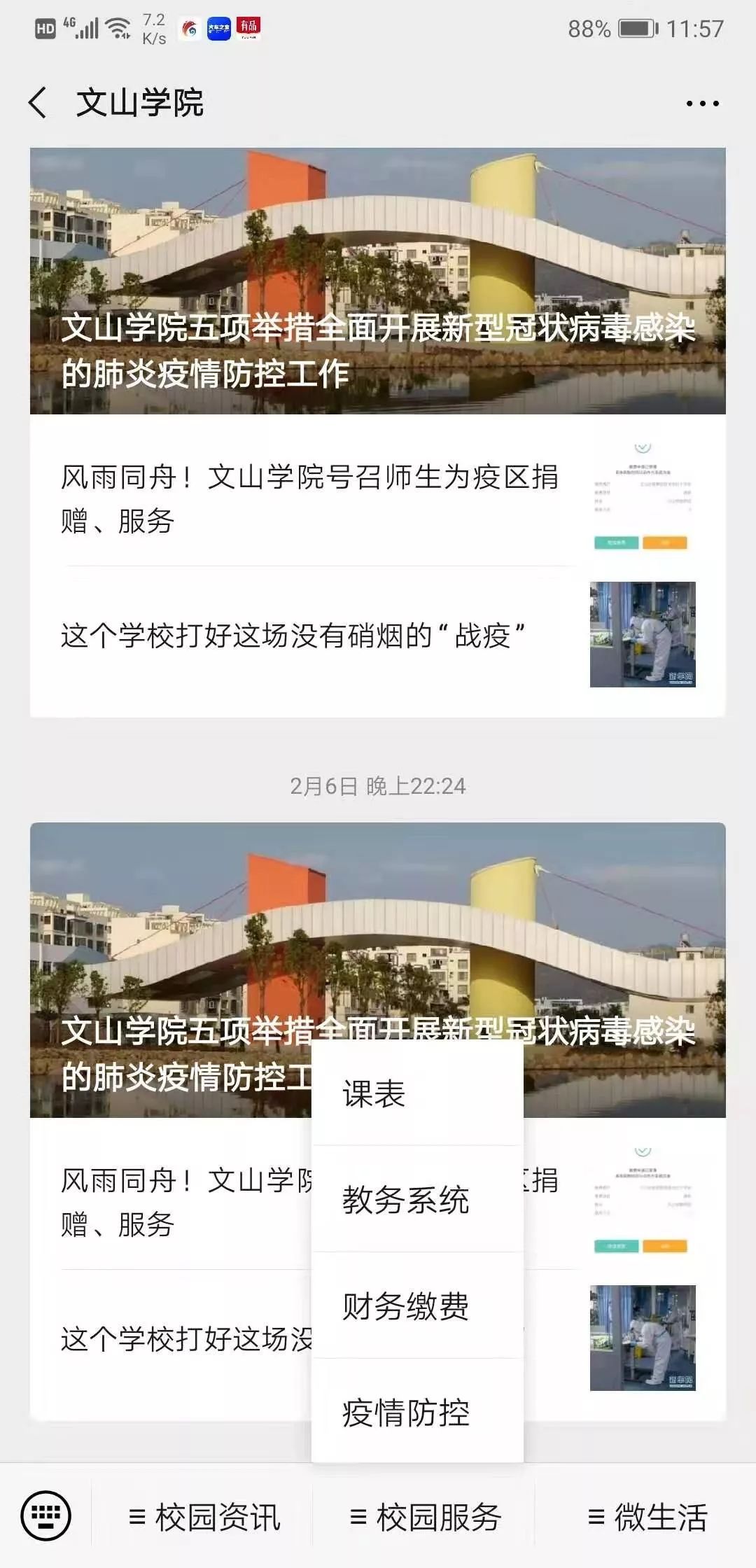Open 教务系统 from the popup menu
This screenshot has width=756, height=1568.
click(x=417, y=1200)
